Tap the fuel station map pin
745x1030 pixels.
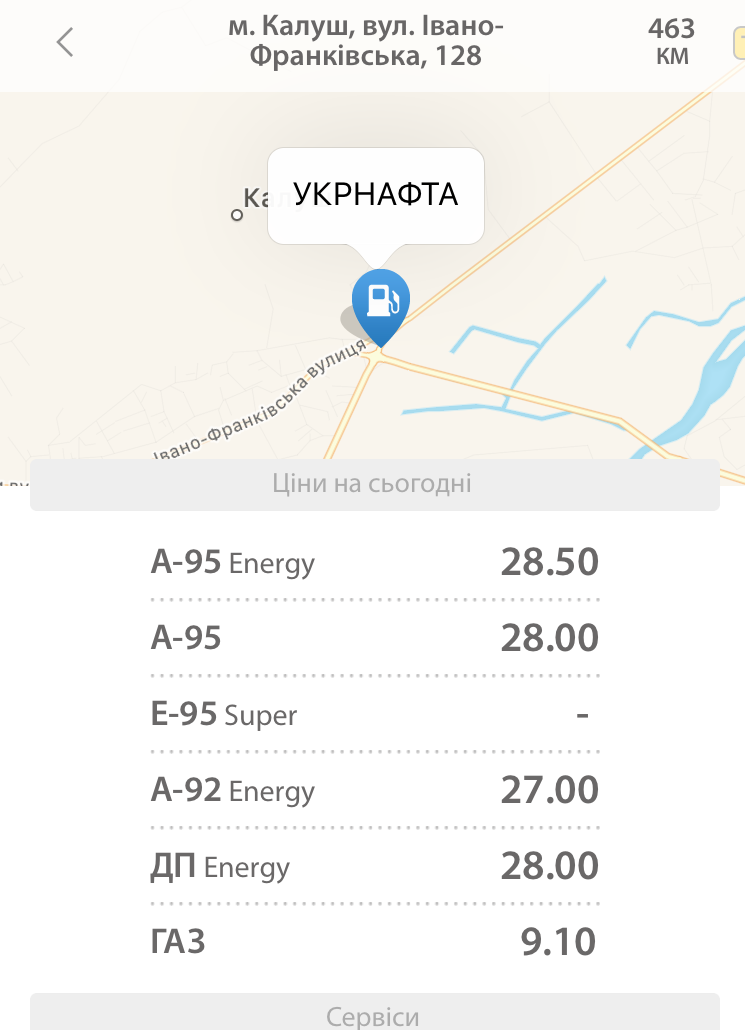click(381, 302)
